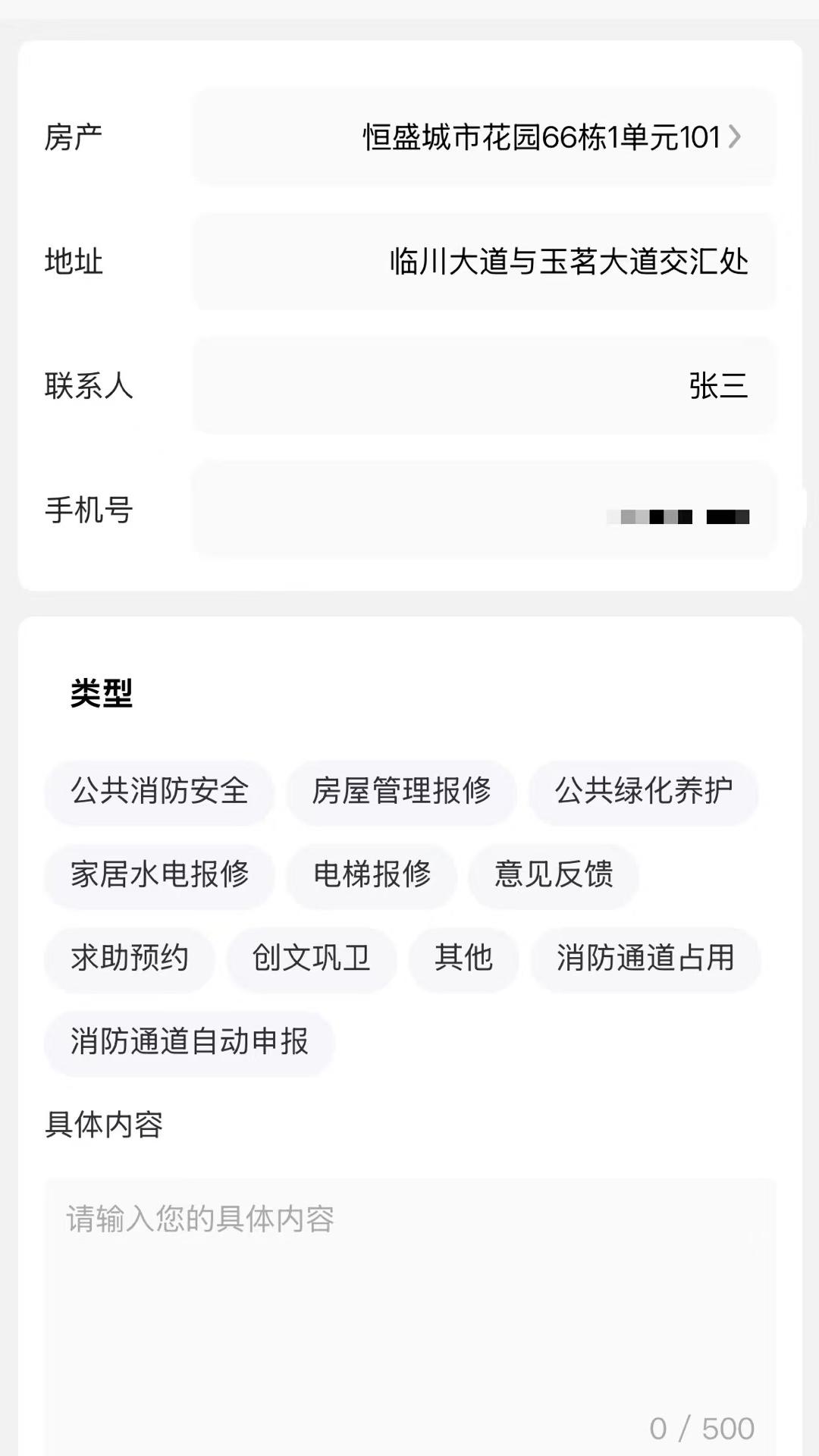Select the 消防通道占用 type
819x1456 pixels.
pyautogui.click(x=645, y=959)
